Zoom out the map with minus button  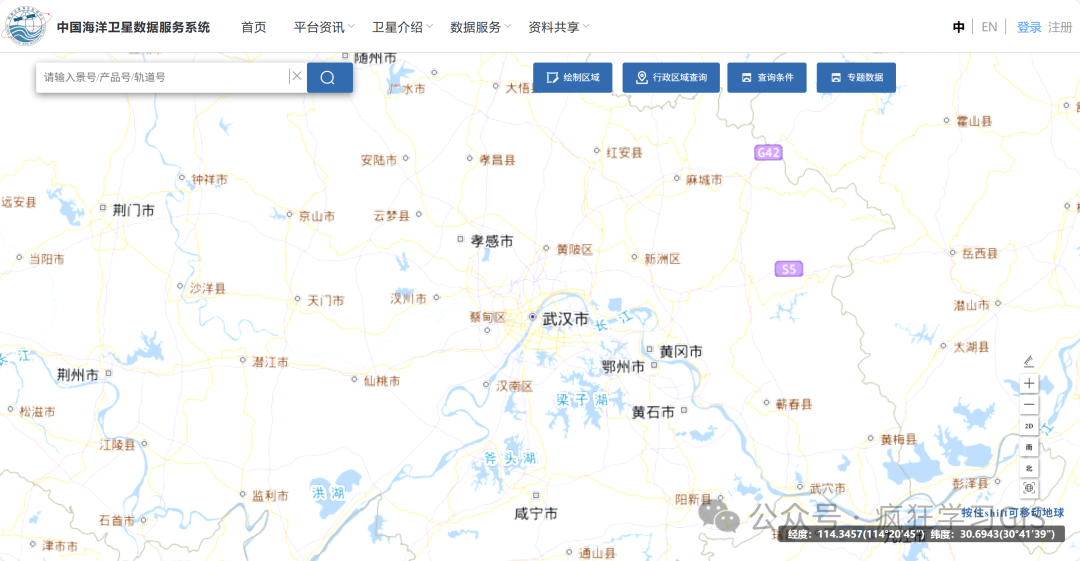pos(1029,405)
